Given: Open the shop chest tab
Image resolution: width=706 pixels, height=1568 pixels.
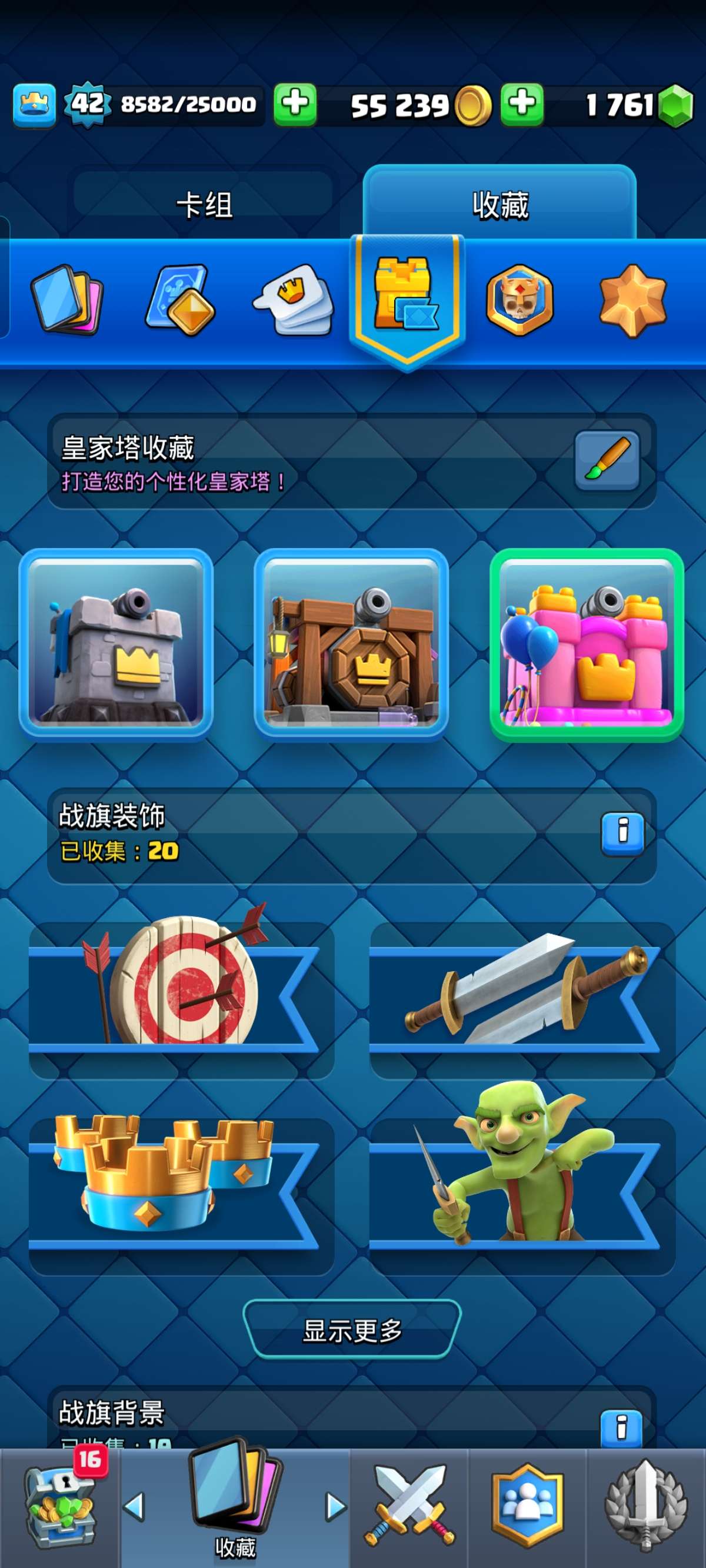Looking at the screenshot, I should (x=59, y=1507).
